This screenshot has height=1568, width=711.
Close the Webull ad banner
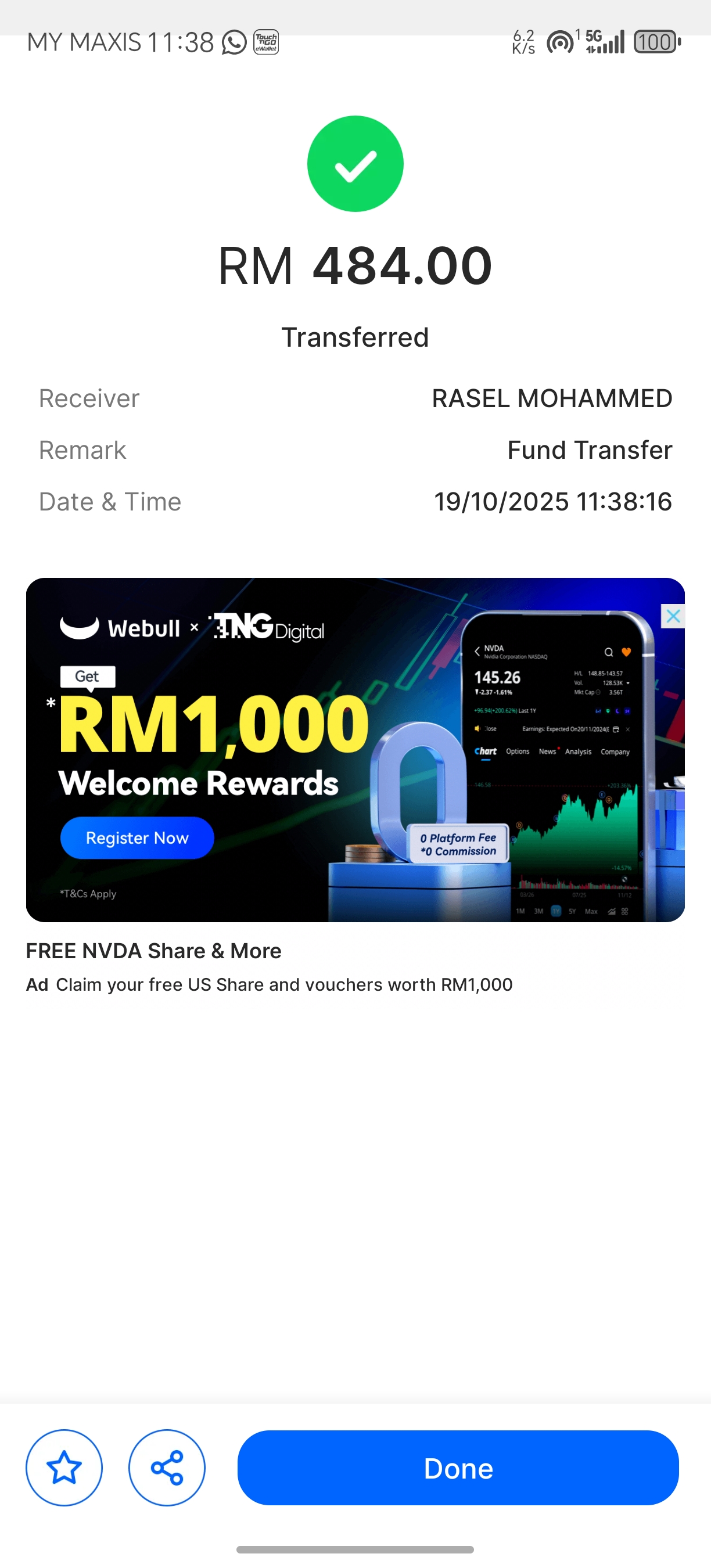coord(673,617)
